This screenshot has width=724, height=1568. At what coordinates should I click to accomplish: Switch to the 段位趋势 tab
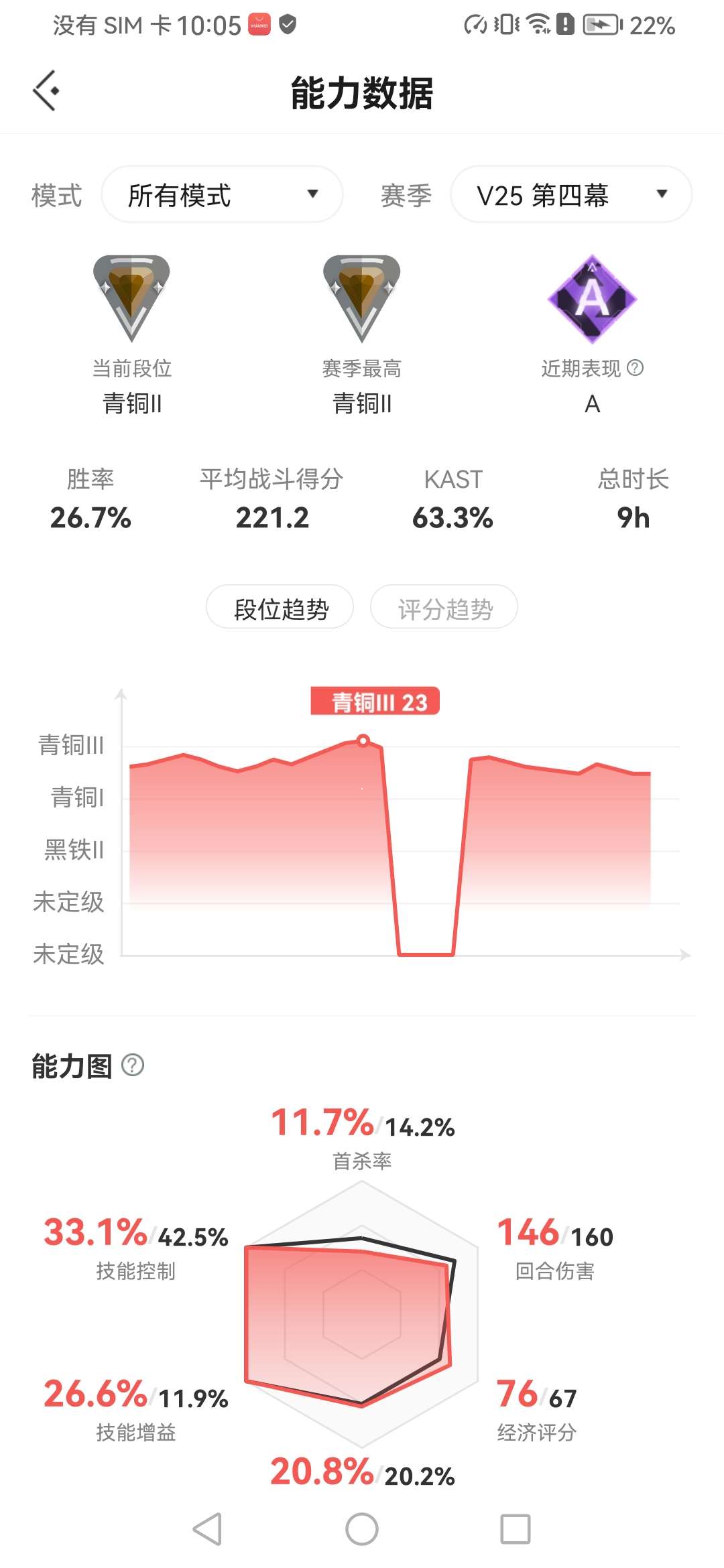tap(280, 607)
